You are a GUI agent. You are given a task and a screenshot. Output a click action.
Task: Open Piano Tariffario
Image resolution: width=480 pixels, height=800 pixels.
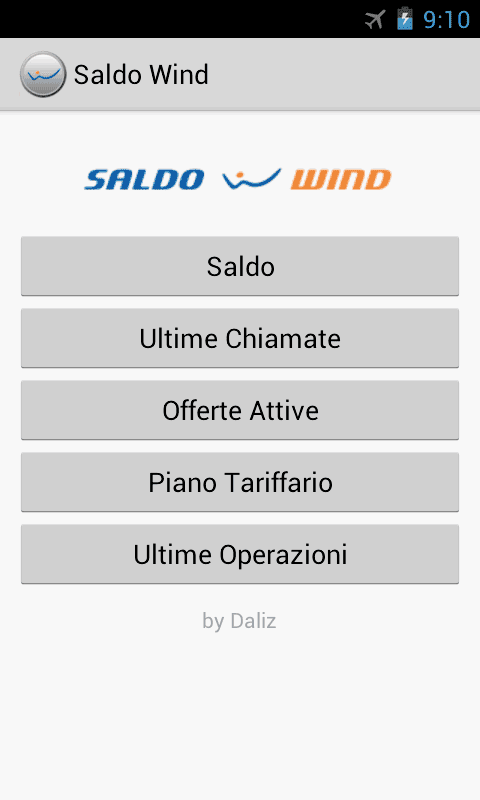240,482
